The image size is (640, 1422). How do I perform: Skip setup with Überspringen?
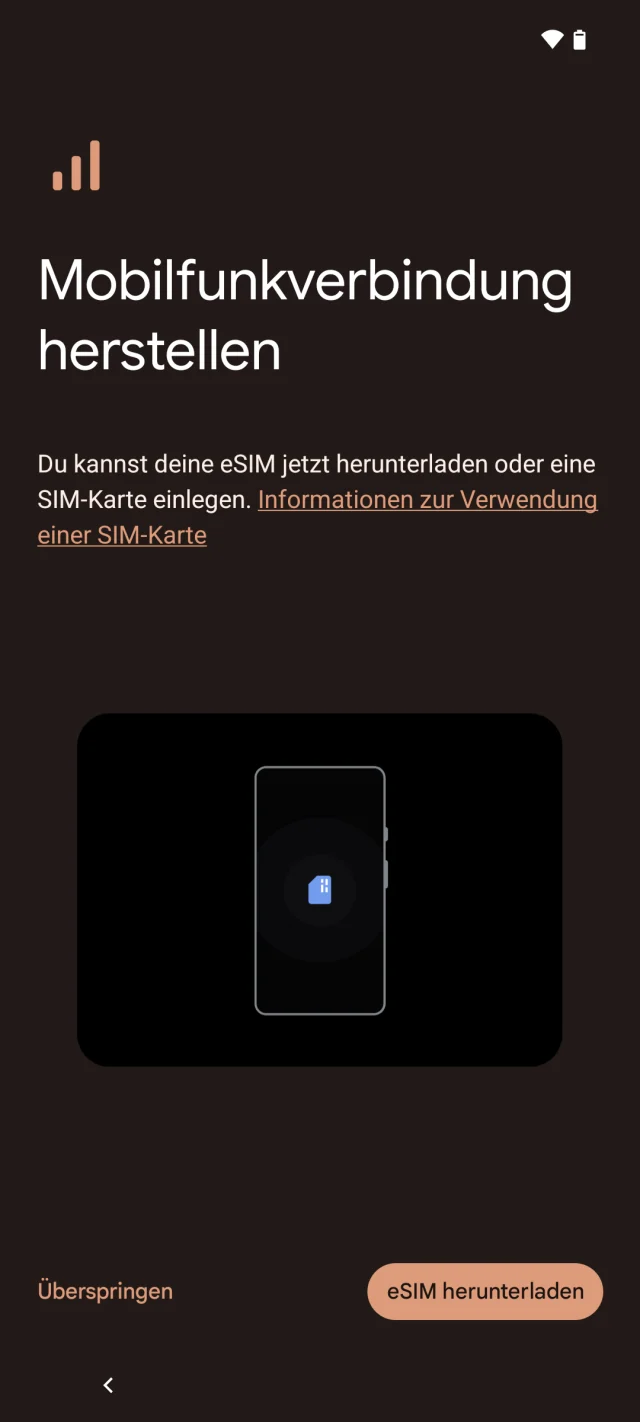[x=105, y=1291]
